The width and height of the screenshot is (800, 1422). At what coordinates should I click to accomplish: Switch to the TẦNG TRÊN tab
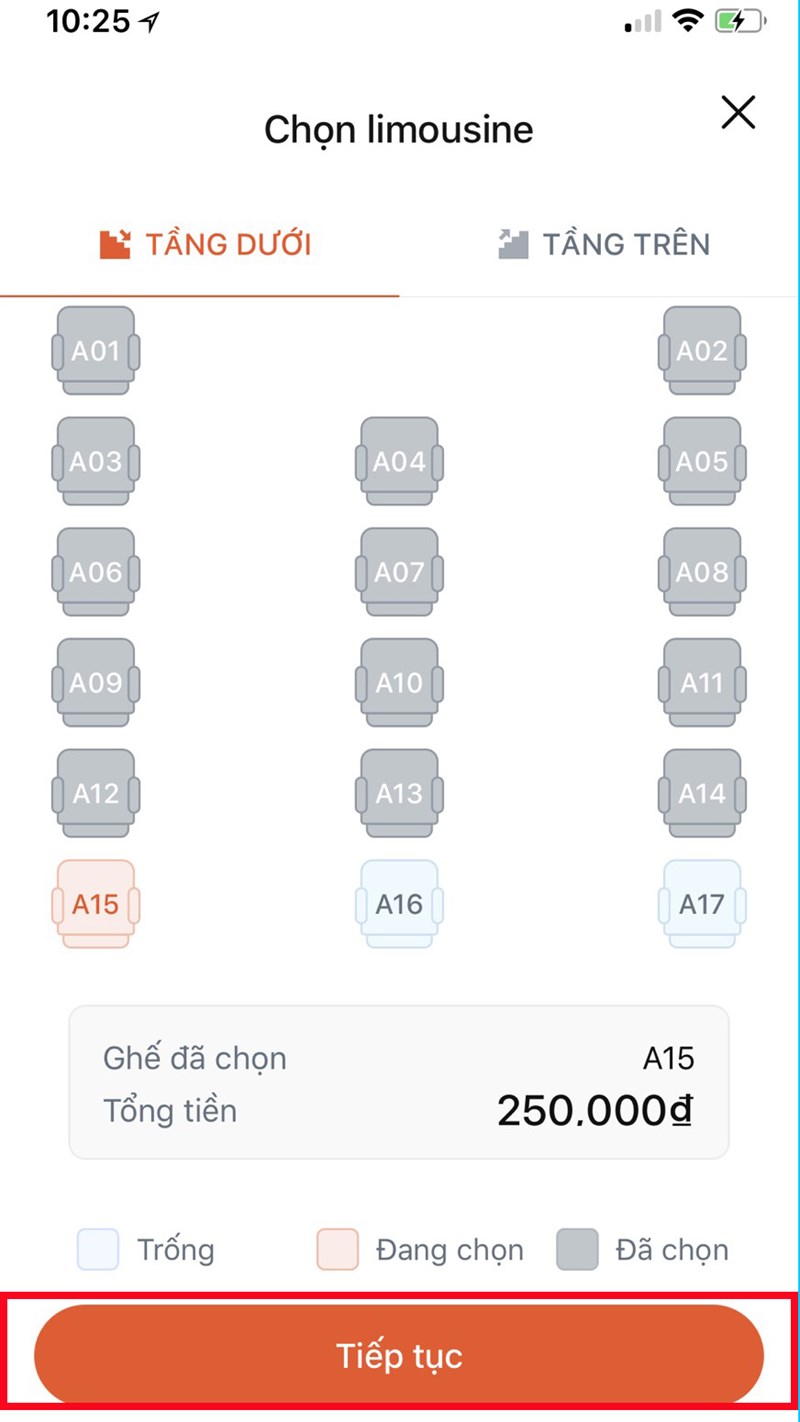tap(604, 244)
